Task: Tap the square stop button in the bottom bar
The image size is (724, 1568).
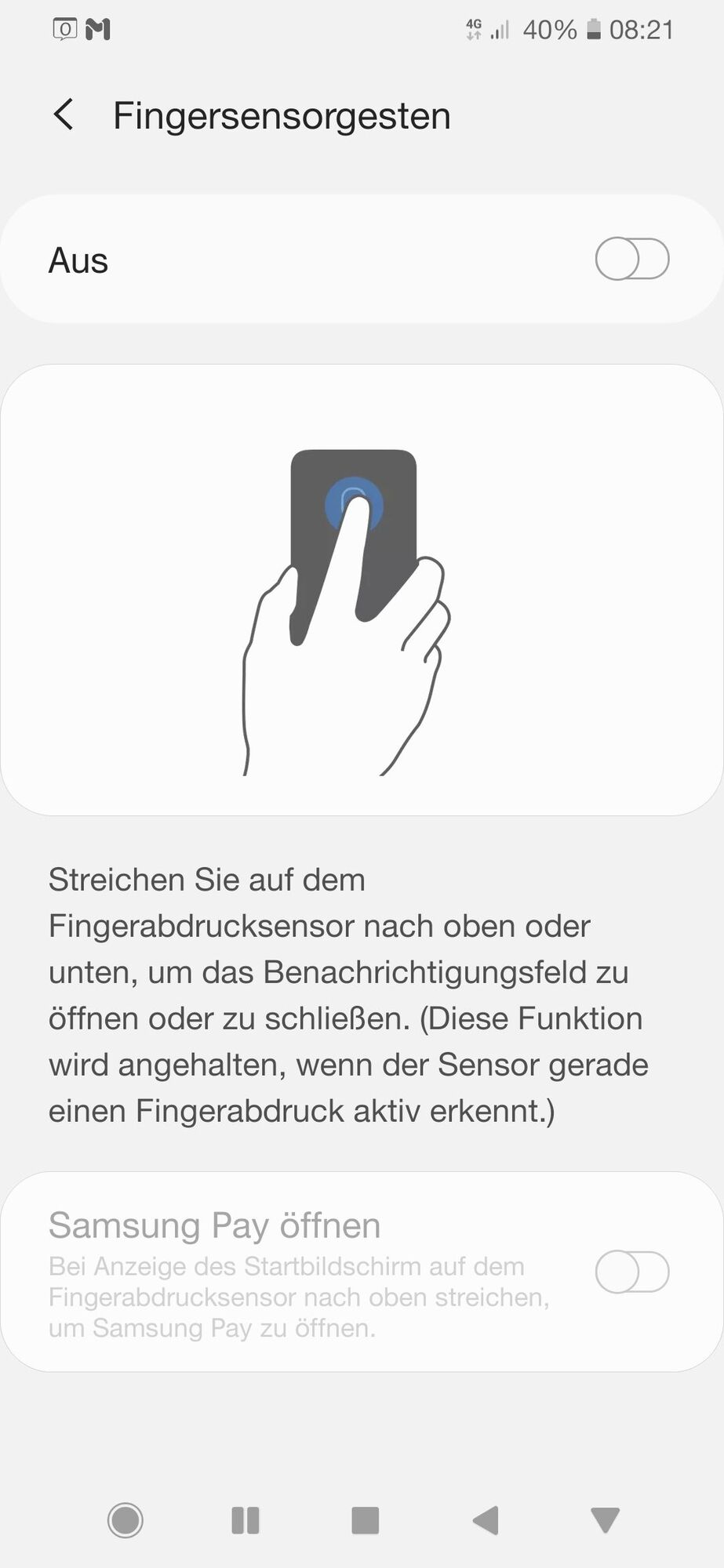Action: 365,1520
